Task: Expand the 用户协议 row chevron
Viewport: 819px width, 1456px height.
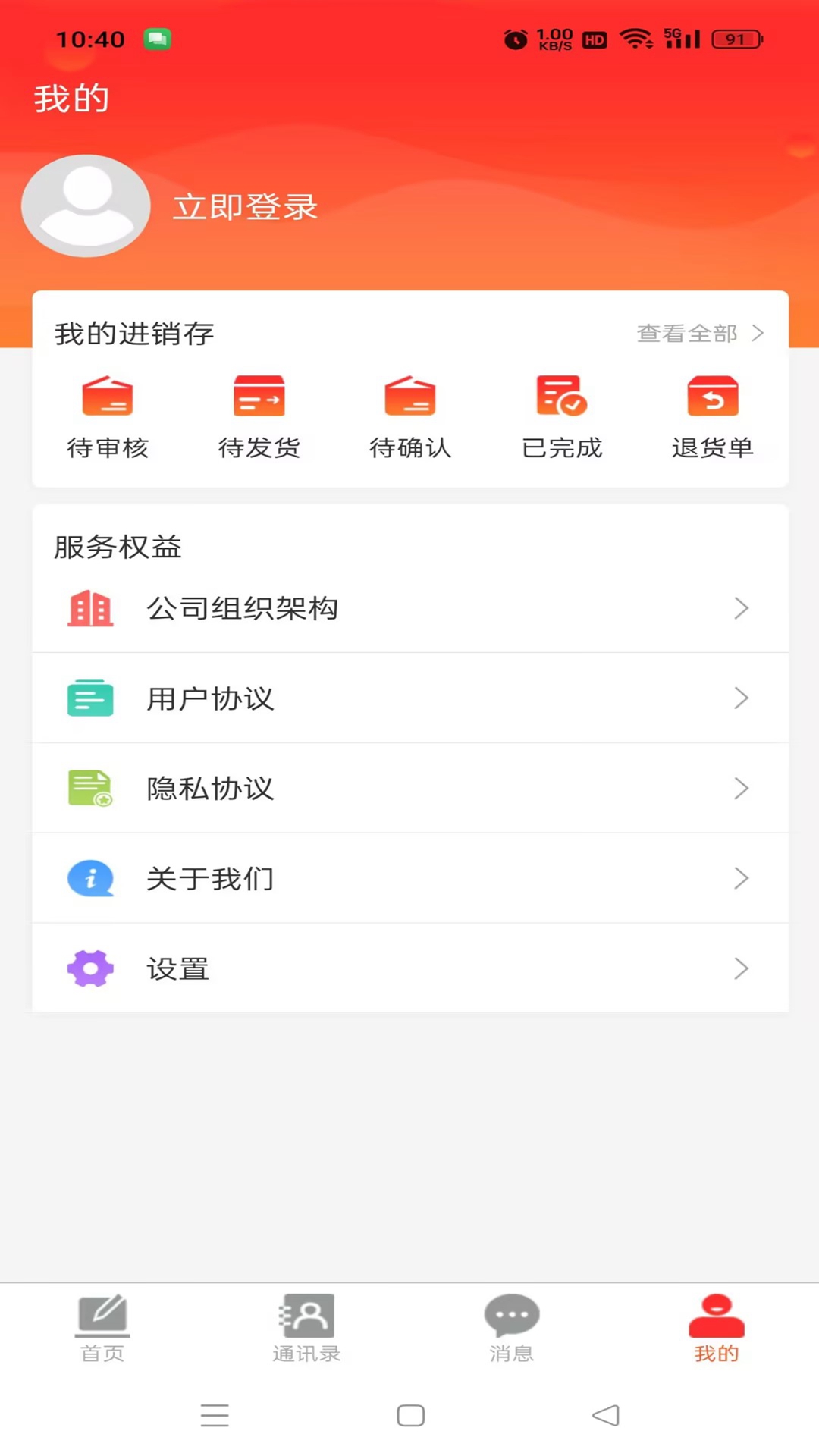Action: [741, 698]
